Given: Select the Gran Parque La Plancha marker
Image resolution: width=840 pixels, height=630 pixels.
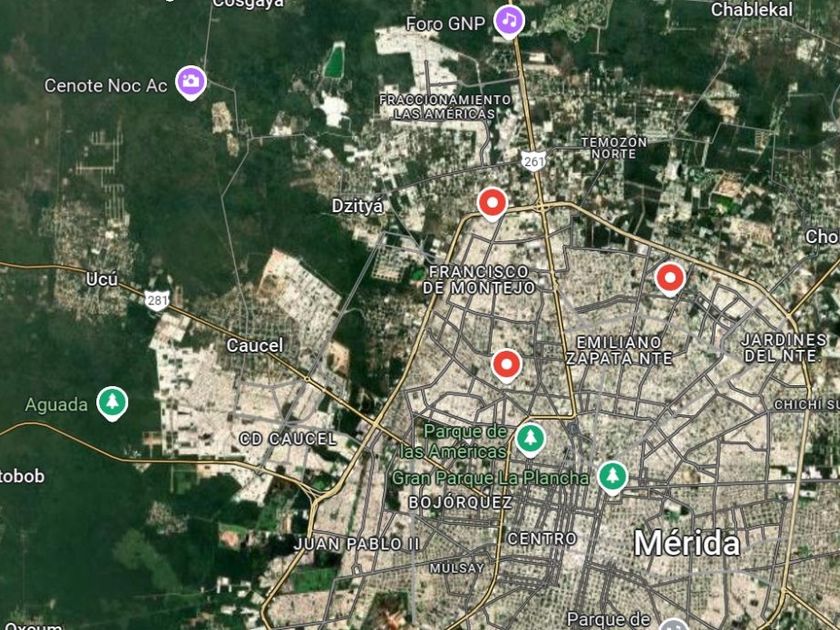Looking at the screenshot, I should pos(612,477).
